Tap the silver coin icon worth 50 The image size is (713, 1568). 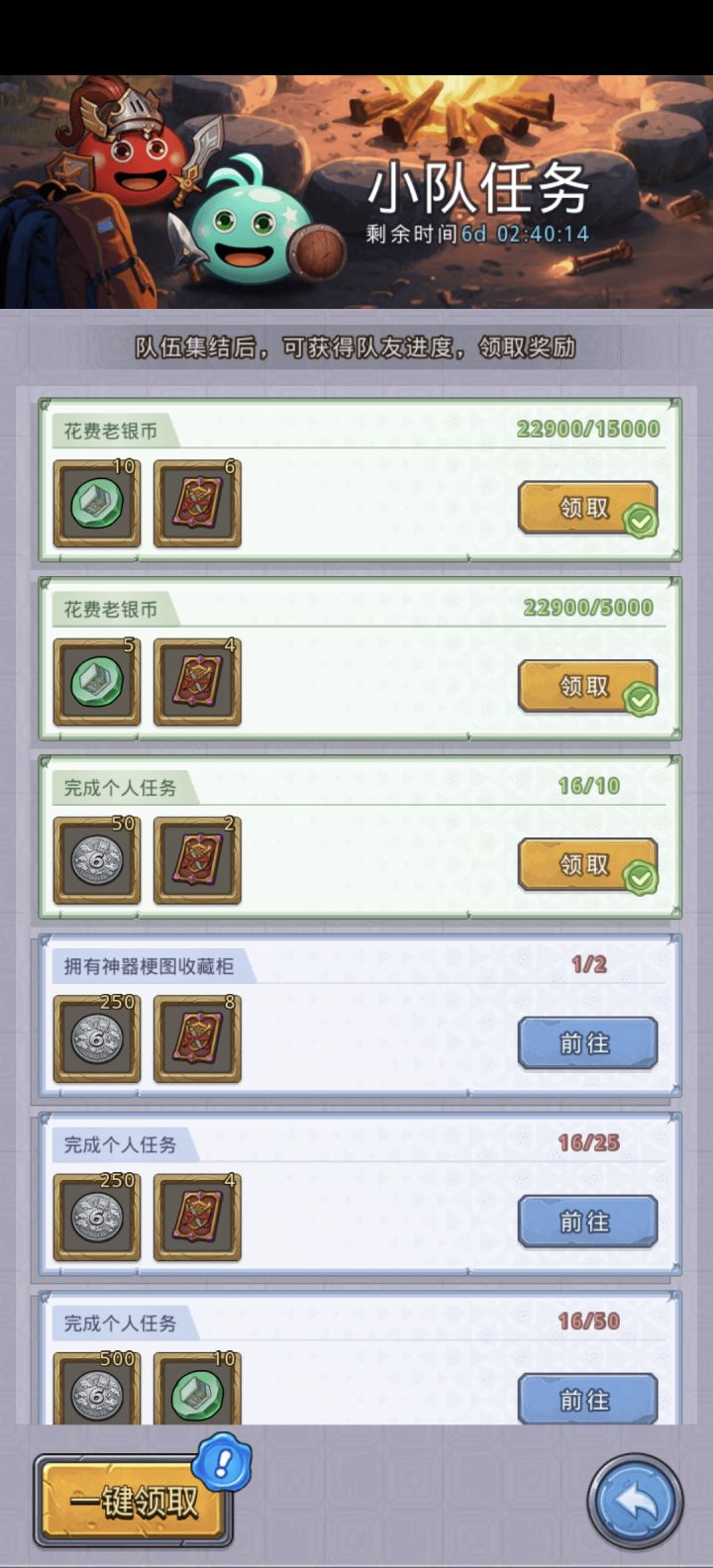[x=95, y=860]
